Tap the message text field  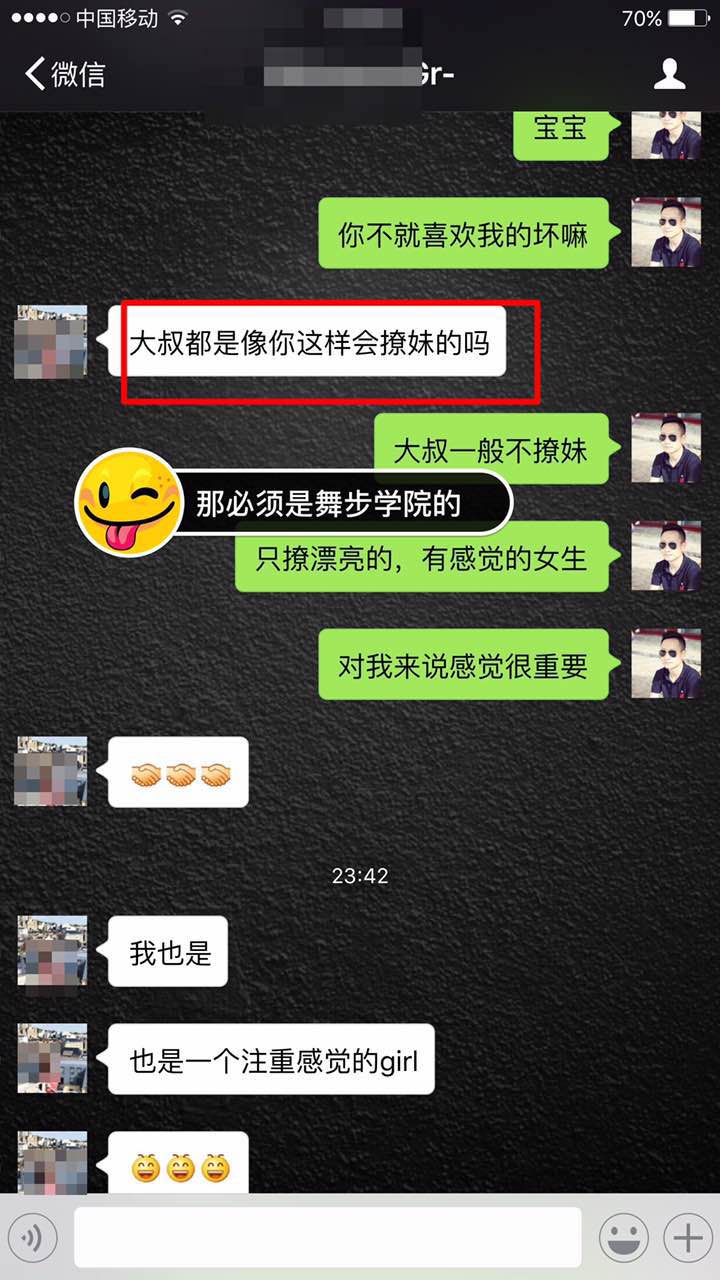327,1238
